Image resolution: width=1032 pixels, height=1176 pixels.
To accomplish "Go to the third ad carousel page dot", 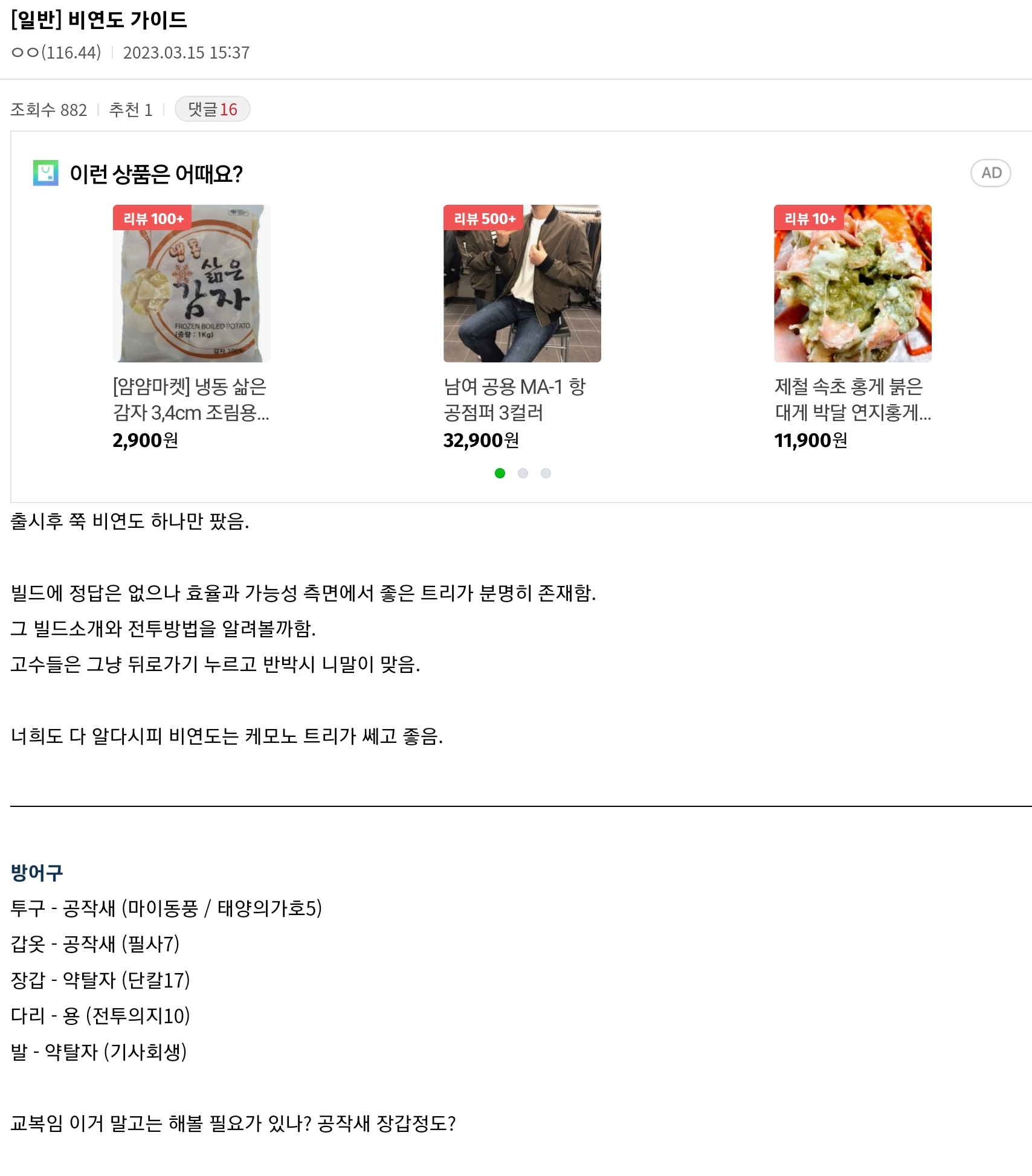I will coord(546,474).
